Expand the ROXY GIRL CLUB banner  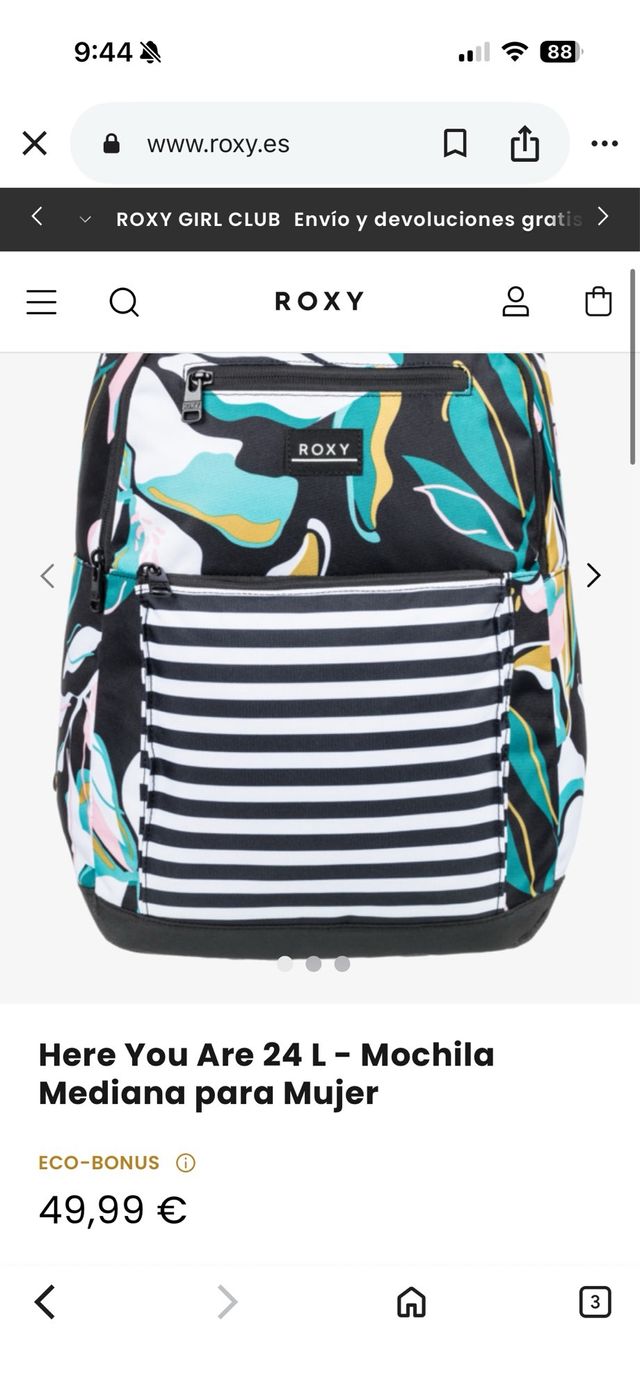[85, 220]
